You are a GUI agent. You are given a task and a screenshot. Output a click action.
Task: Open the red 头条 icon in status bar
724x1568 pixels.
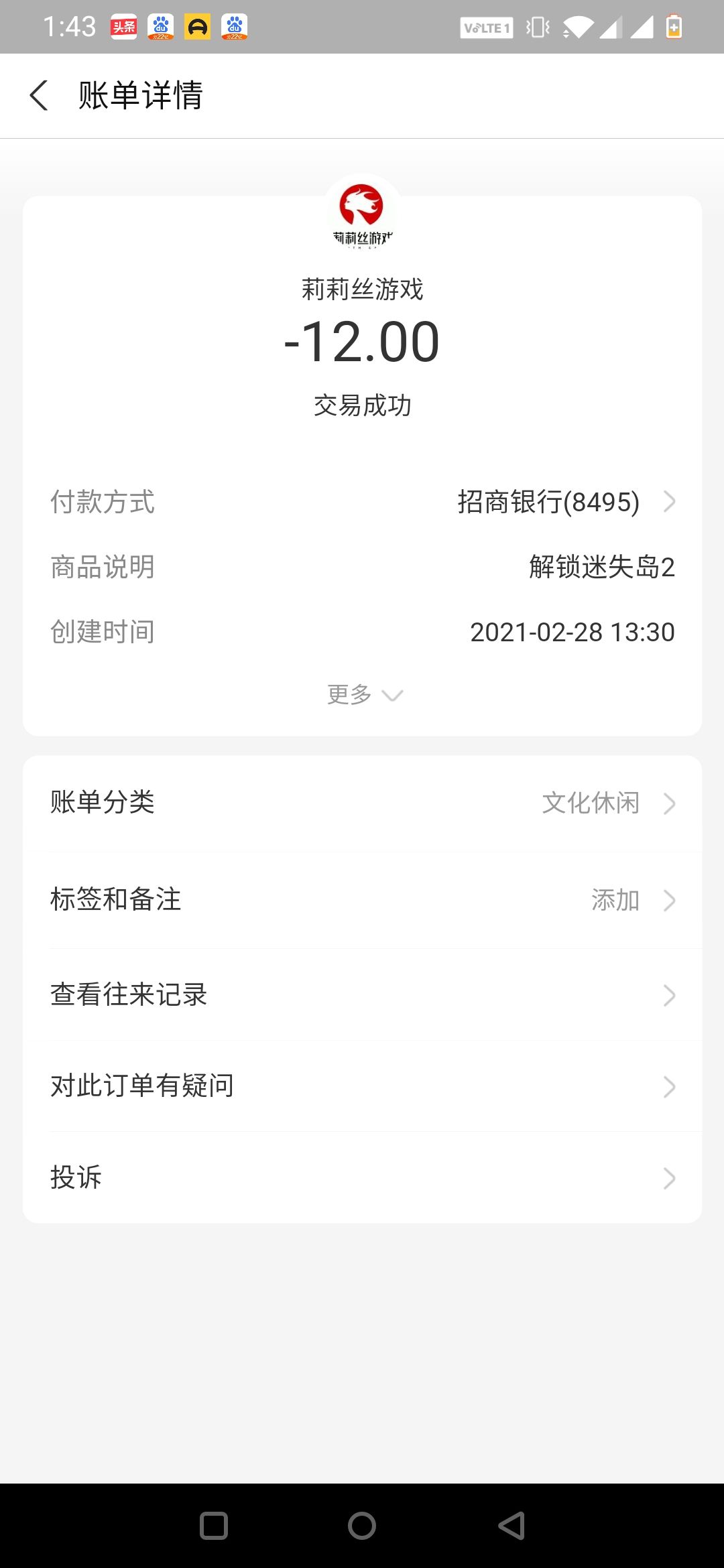pyautogui.click(x=124, y=27)
